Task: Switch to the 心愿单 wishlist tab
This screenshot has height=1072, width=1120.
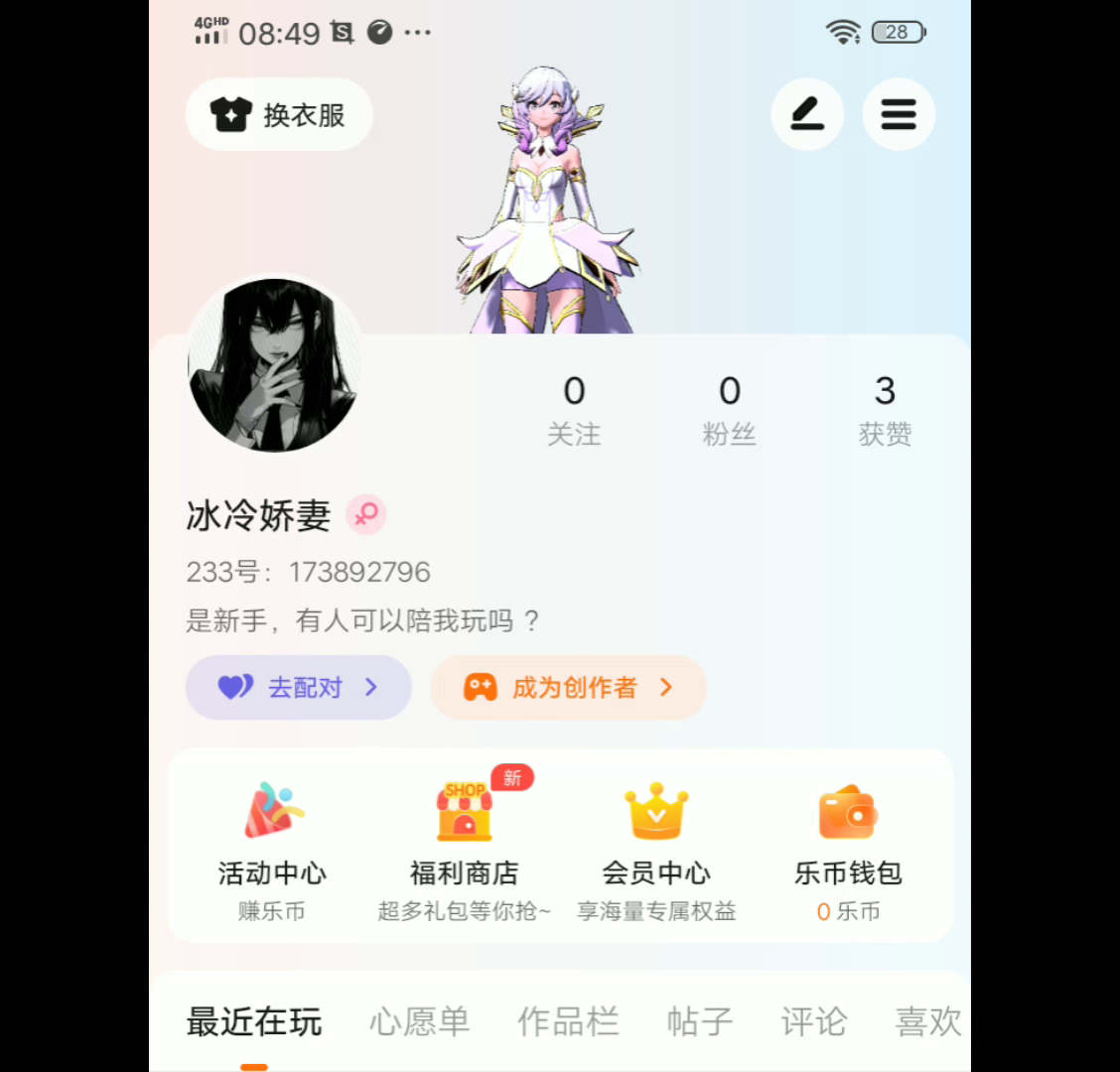Action: point(420,1021)
